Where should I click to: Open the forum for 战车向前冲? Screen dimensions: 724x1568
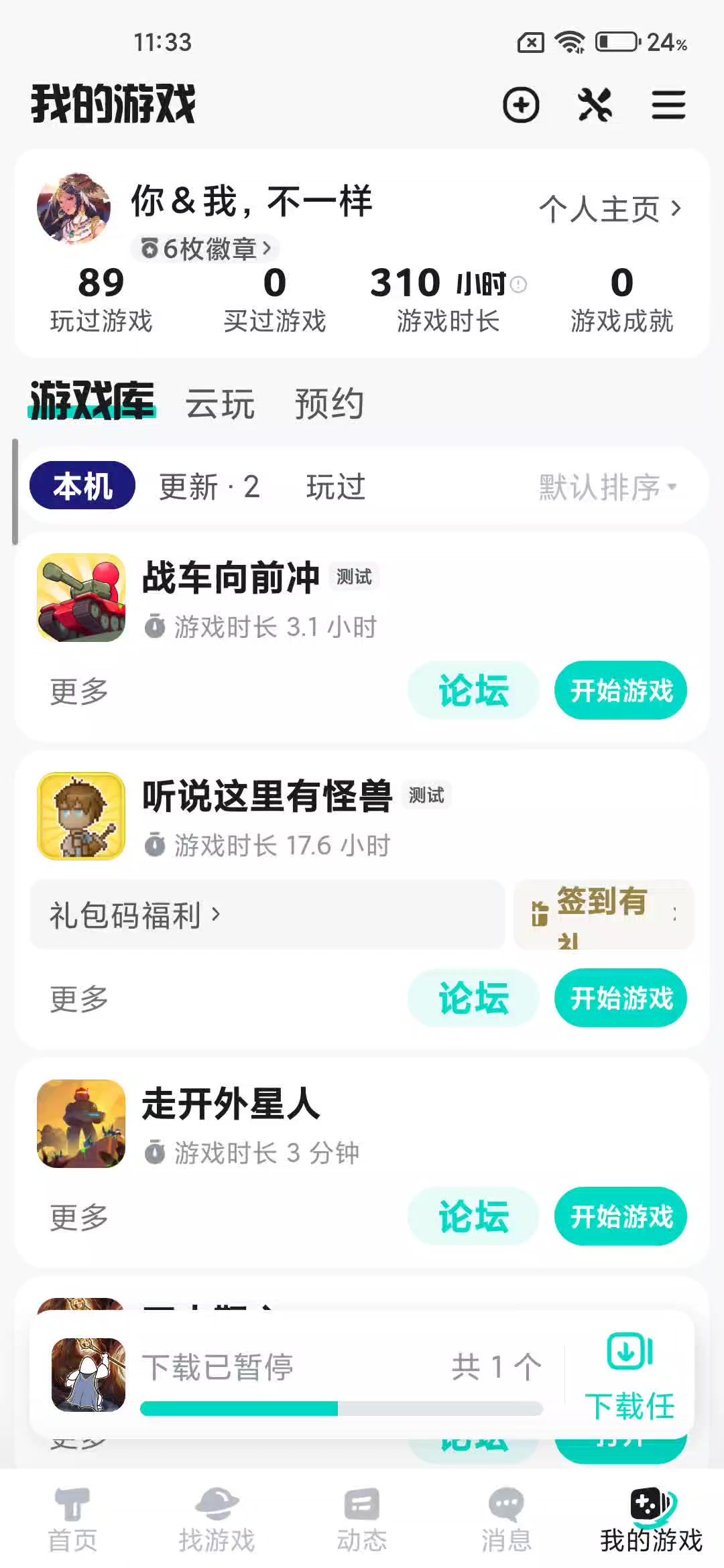pos(473,691)
